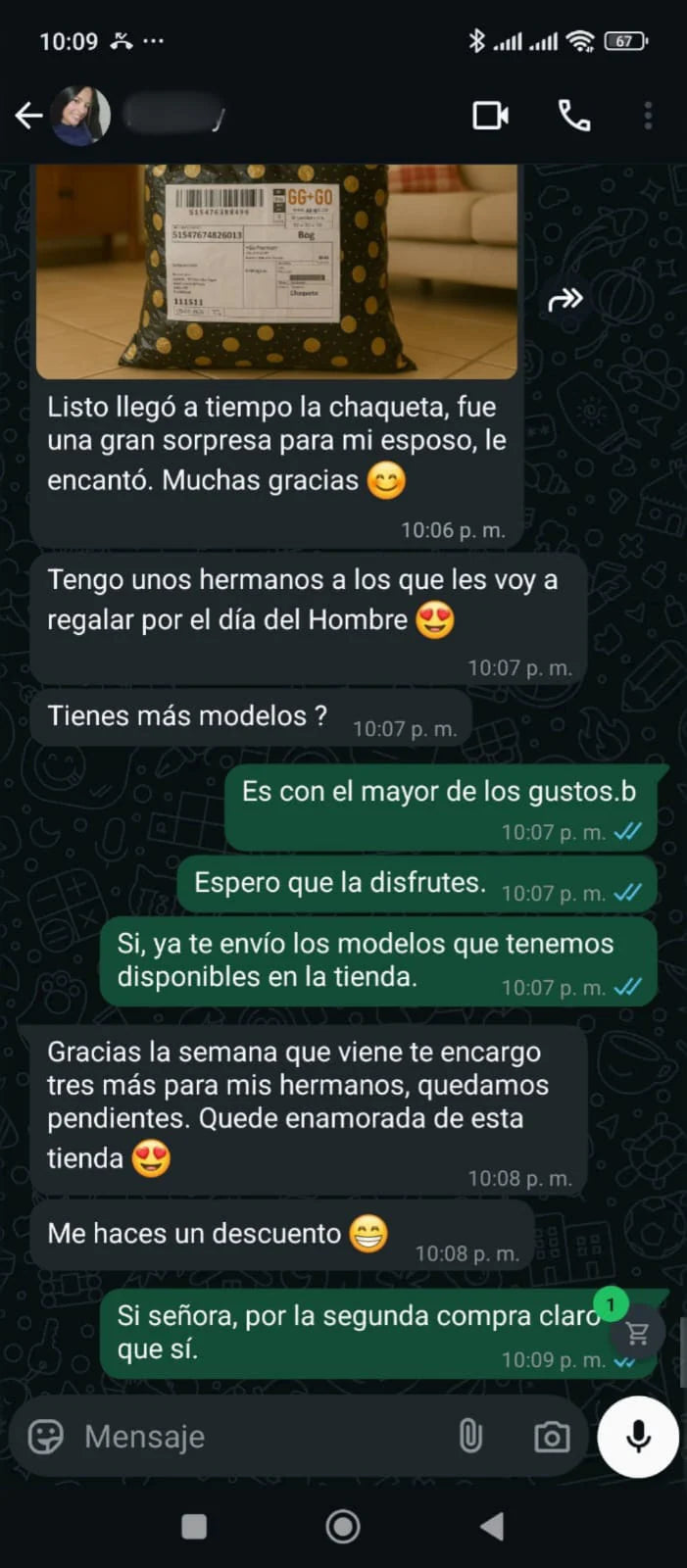The image size is (687, 1568).
Task: Open the overflow menu
Action: click(648, 116)
